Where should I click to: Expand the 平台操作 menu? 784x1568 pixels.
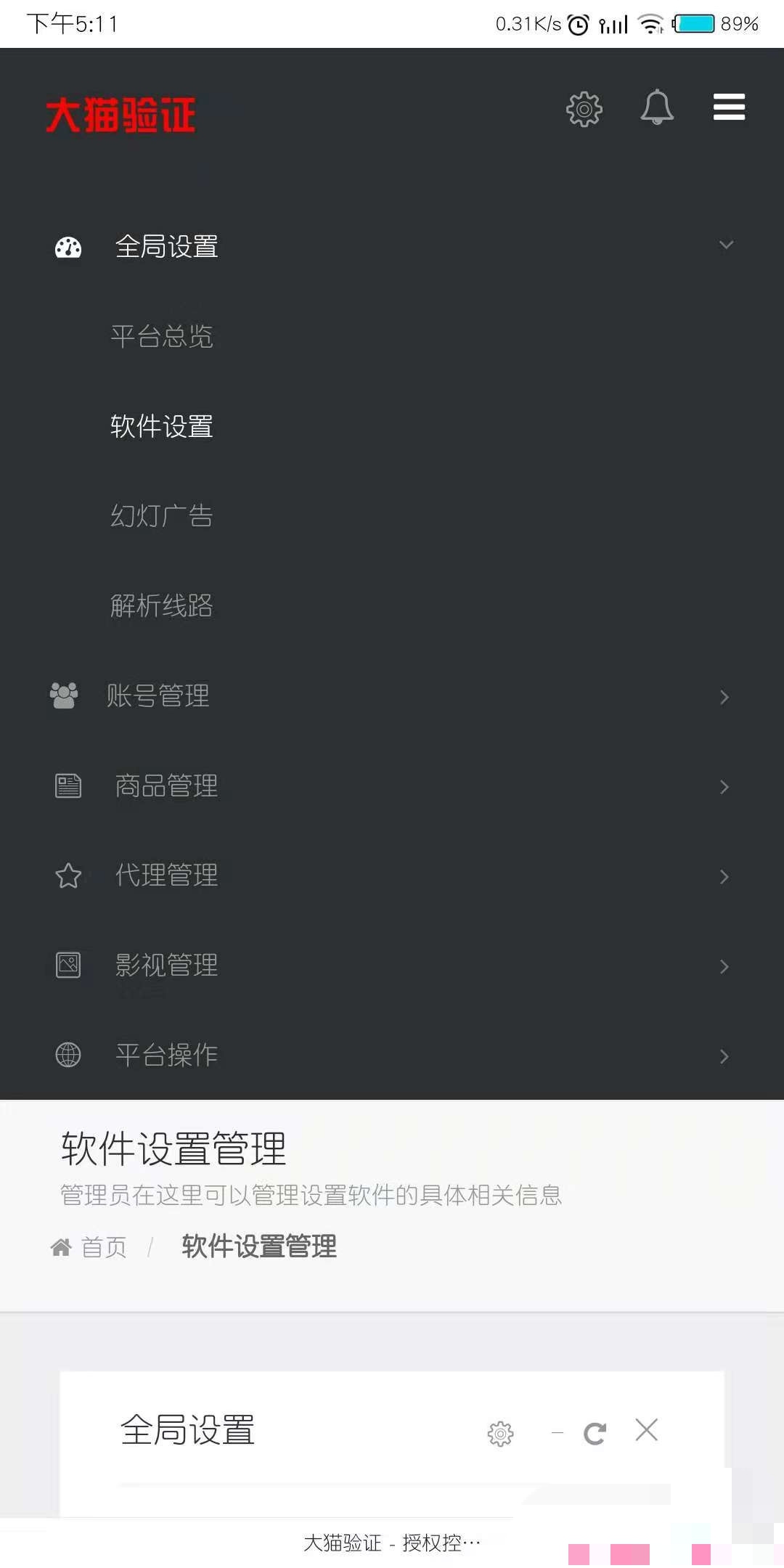coord(166,1055)
